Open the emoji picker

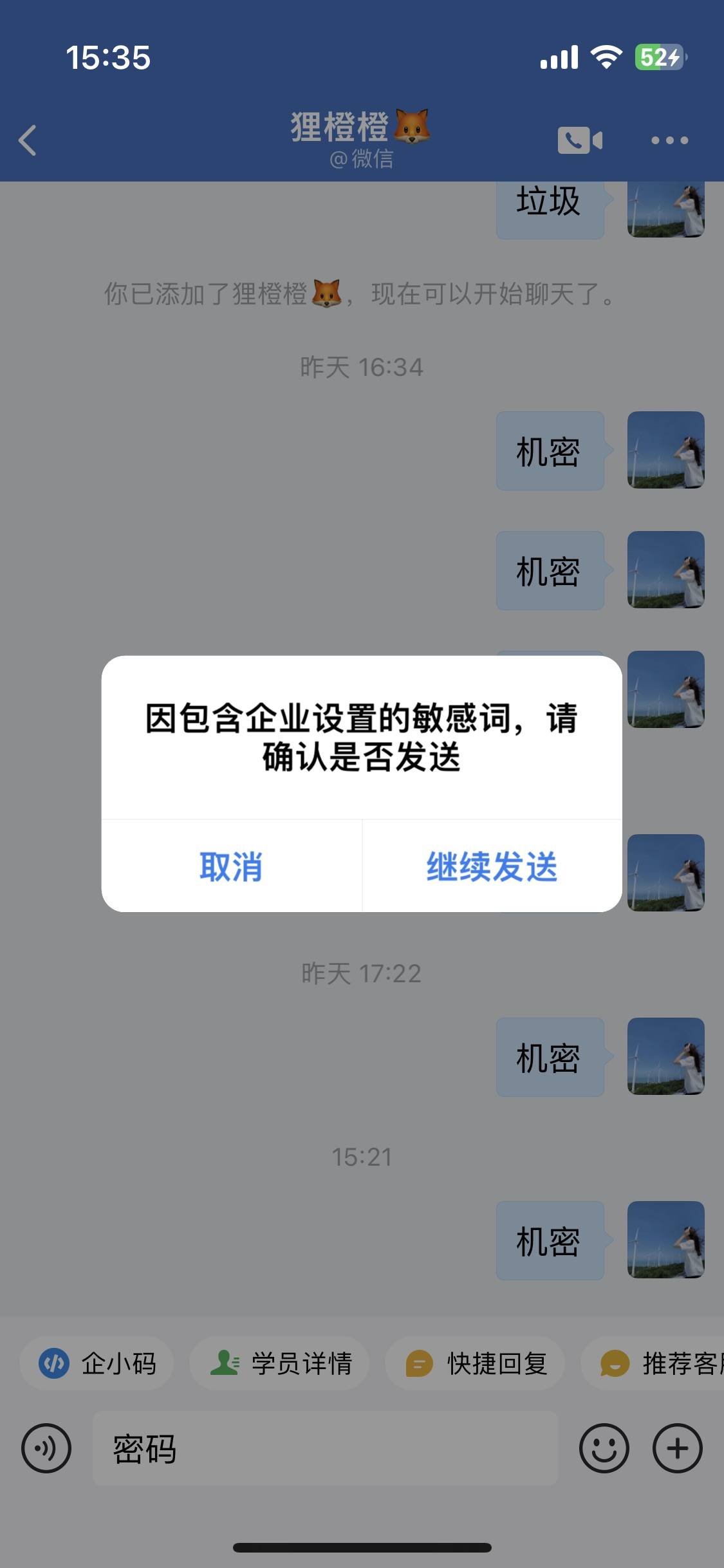tap(604, 1449)
